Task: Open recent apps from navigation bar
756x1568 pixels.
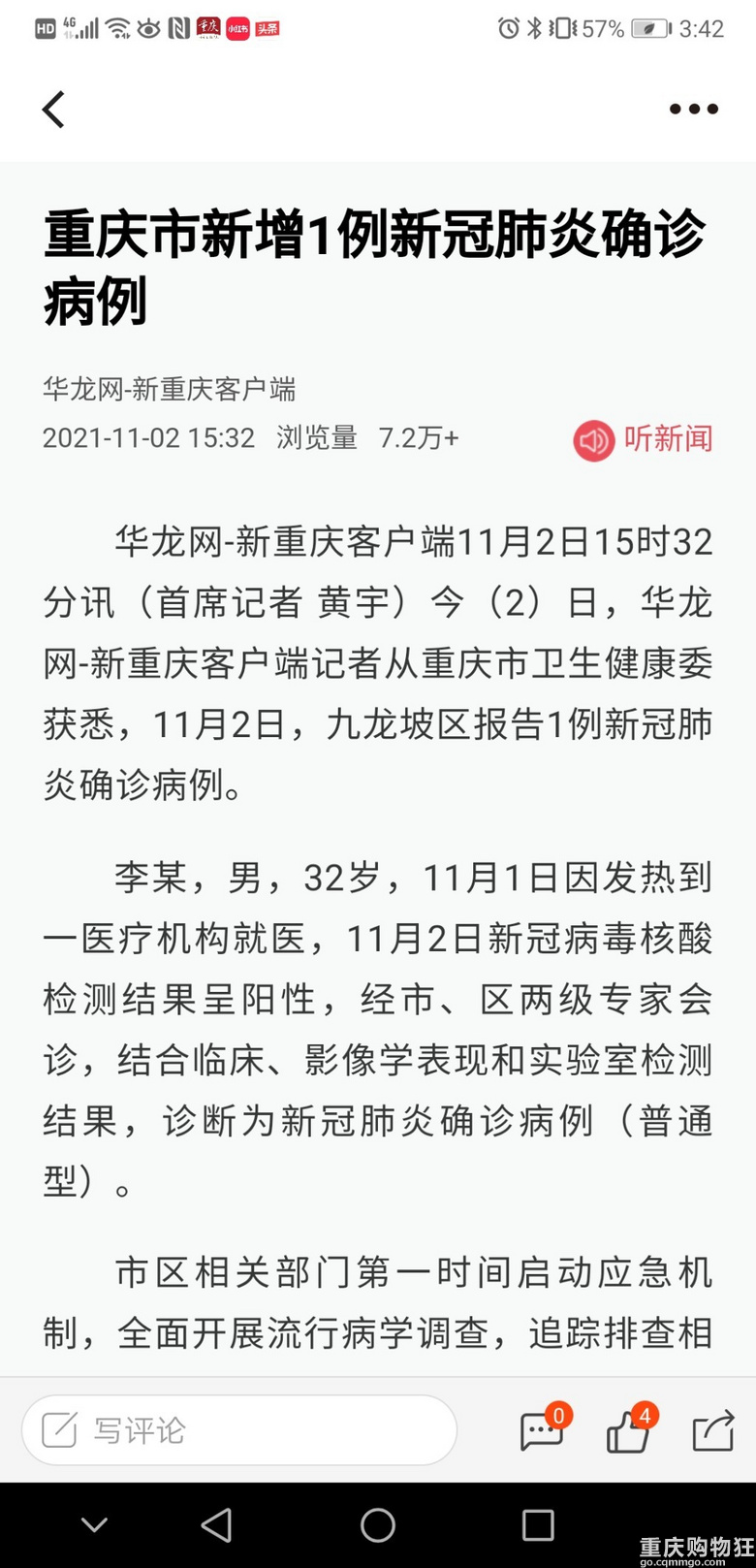Action: coord(538,1524)
